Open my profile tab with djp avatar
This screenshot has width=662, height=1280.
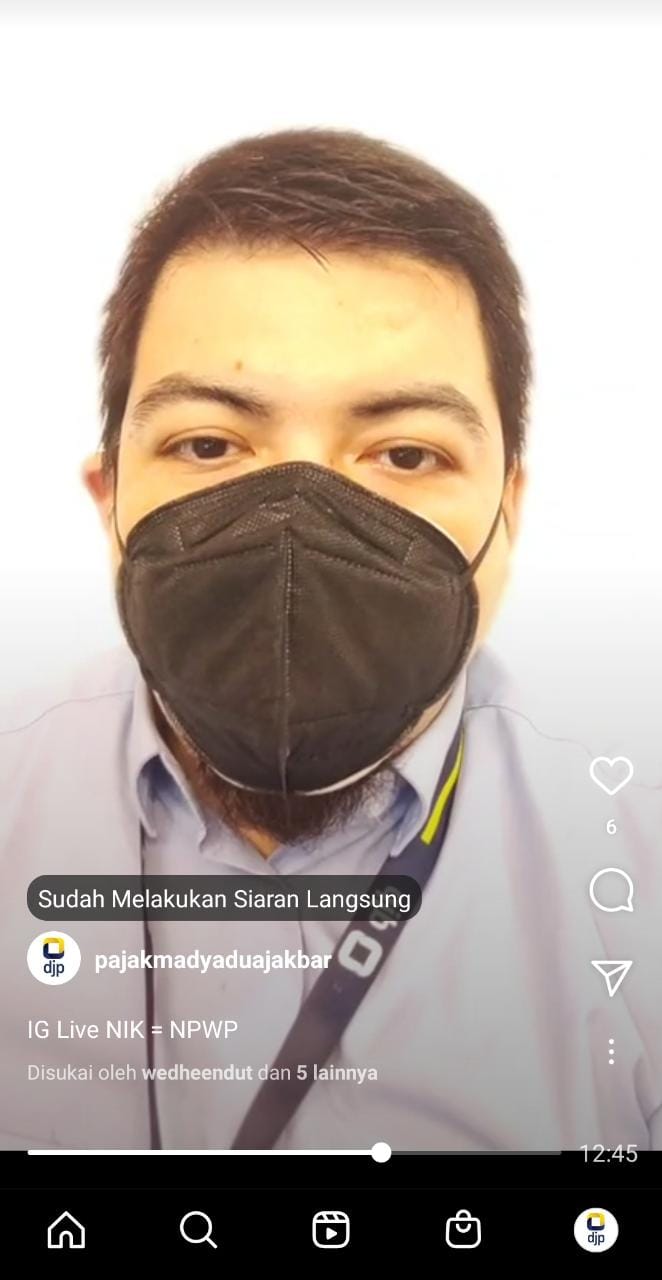coord(596,1230)
